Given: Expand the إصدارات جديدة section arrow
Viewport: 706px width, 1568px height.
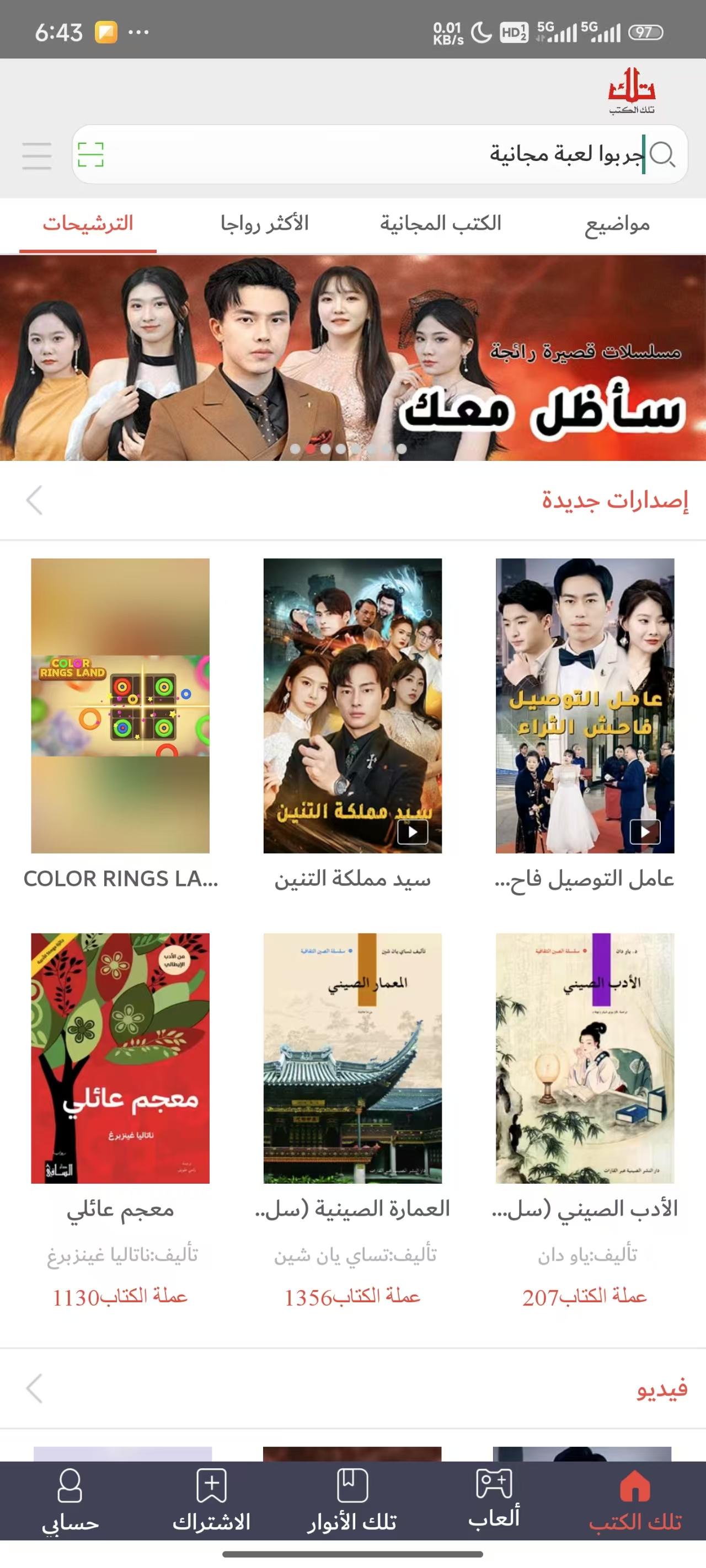Looking at the screenshot, I should pyautogui.click(x=35, y=501).
